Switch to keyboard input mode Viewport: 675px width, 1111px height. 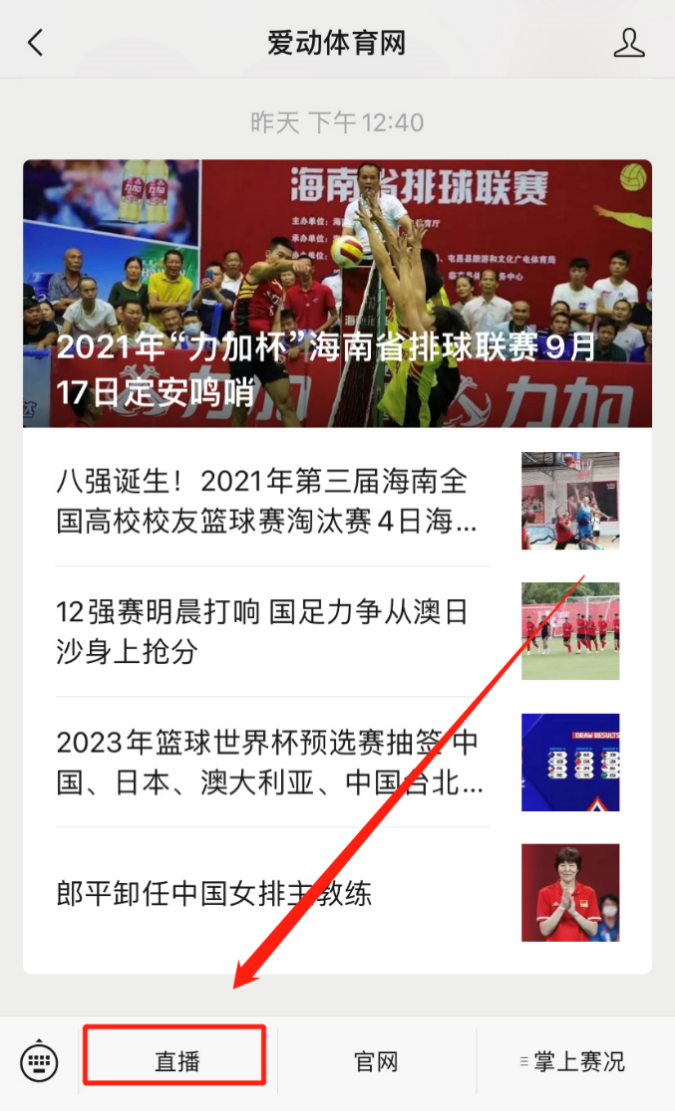39,1061
